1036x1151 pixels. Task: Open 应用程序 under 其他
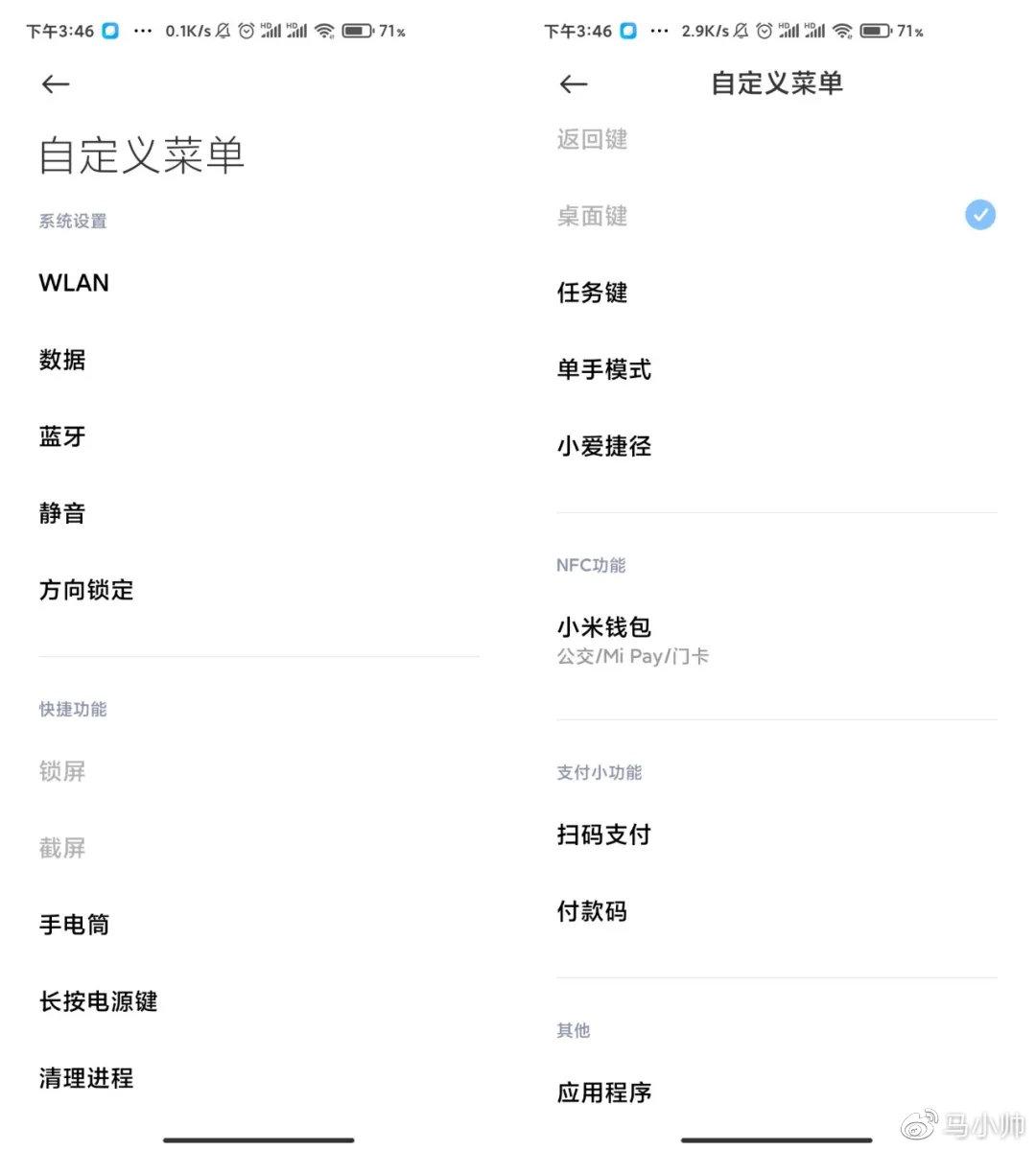[604, 1092]
